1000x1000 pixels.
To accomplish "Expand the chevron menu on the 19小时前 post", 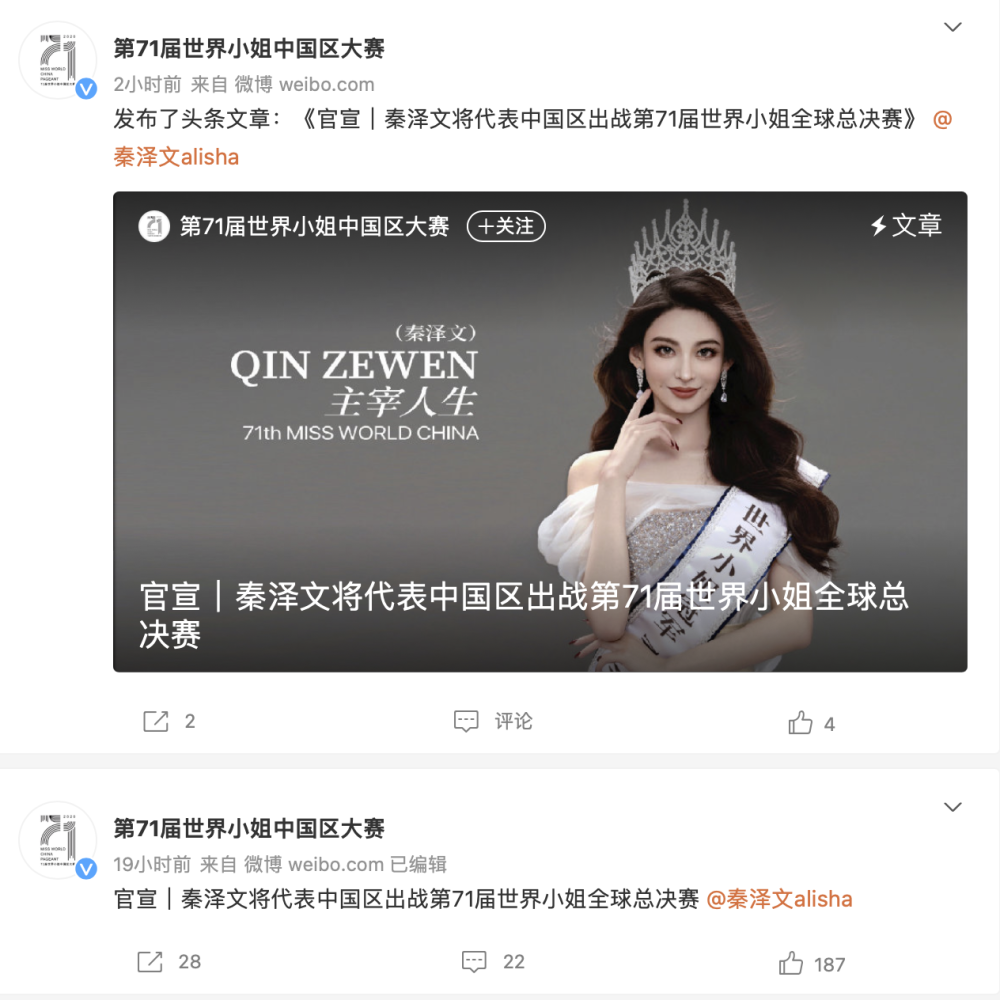I will 952,807.
